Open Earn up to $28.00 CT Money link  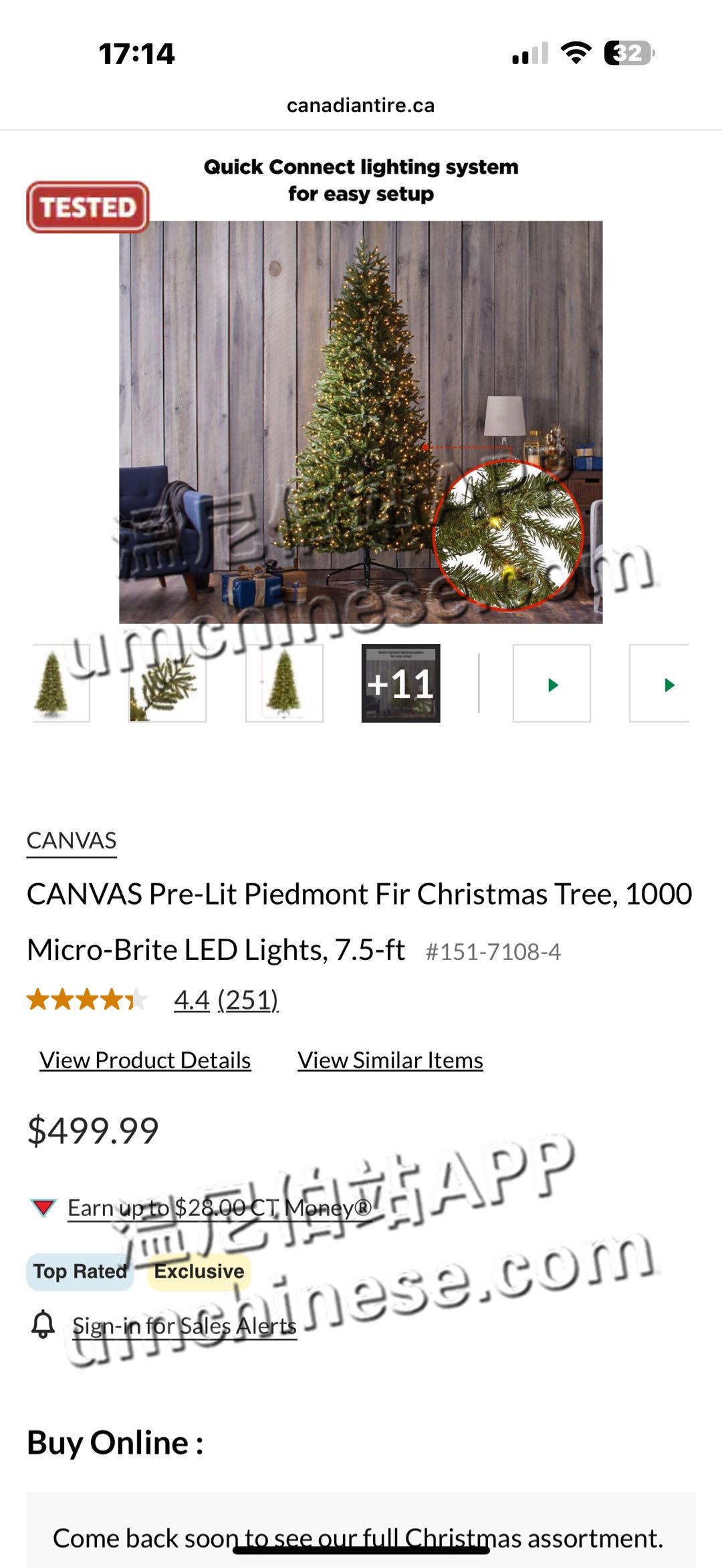pos(219,1208)
